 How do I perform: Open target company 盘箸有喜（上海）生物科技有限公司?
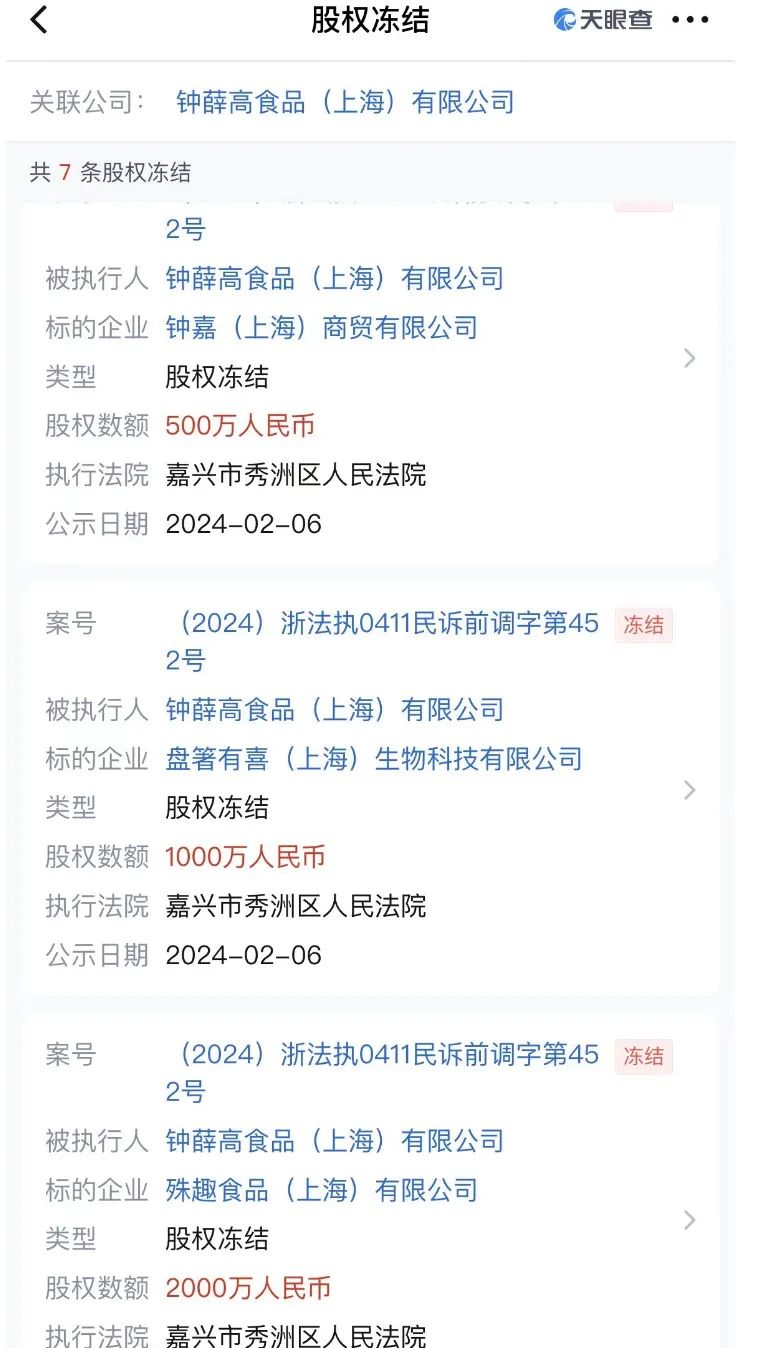click(373, 759)
